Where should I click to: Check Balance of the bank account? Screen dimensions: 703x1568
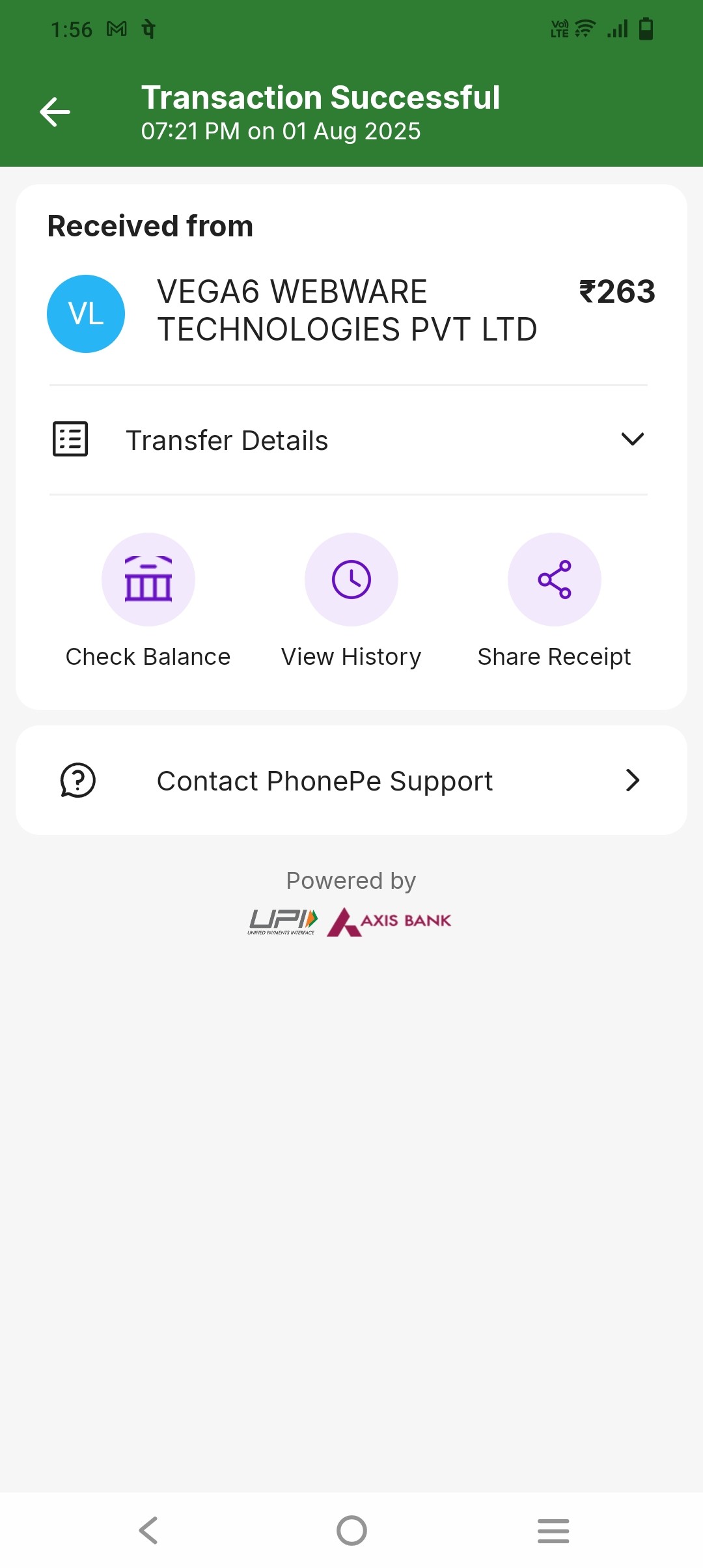point(148,580)
